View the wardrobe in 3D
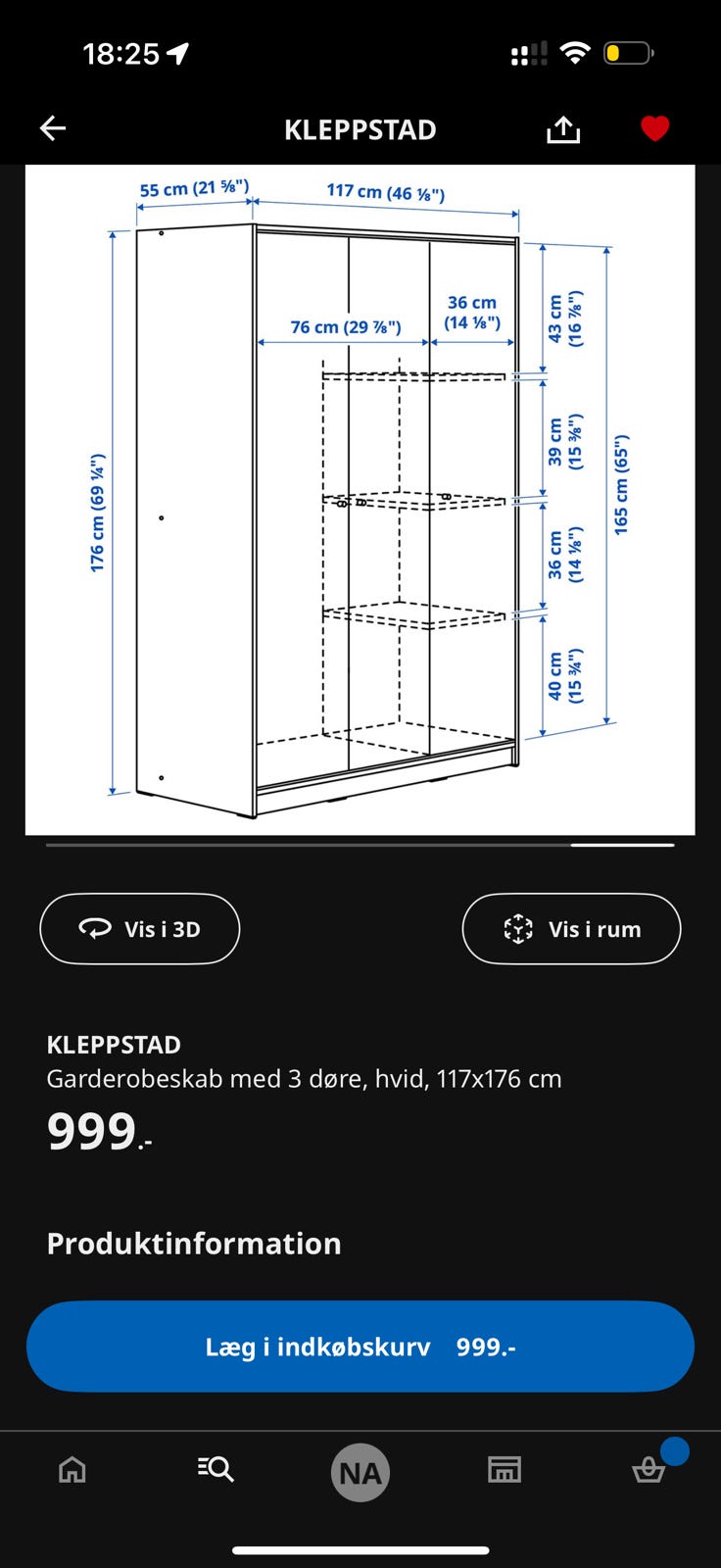The image size is (721, 1568). [x=139, y=929]
